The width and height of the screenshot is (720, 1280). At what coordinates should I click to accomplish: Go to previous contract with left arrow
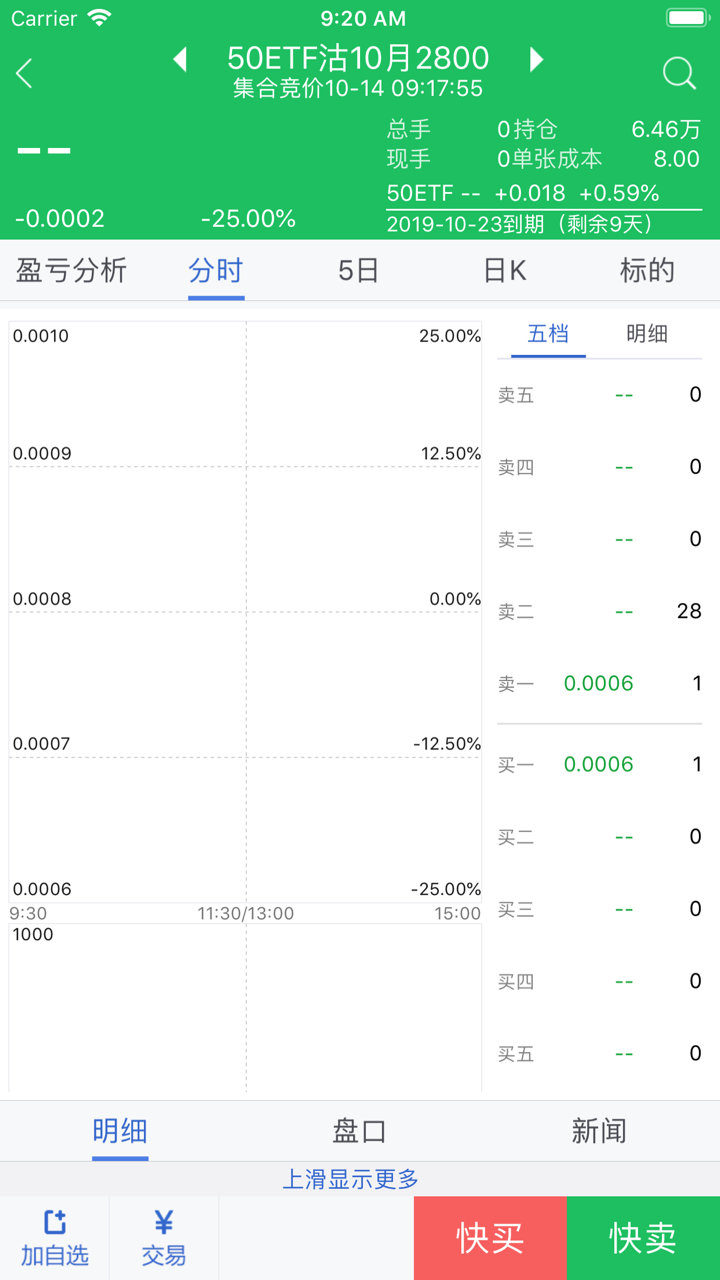[x=180, y=60]
